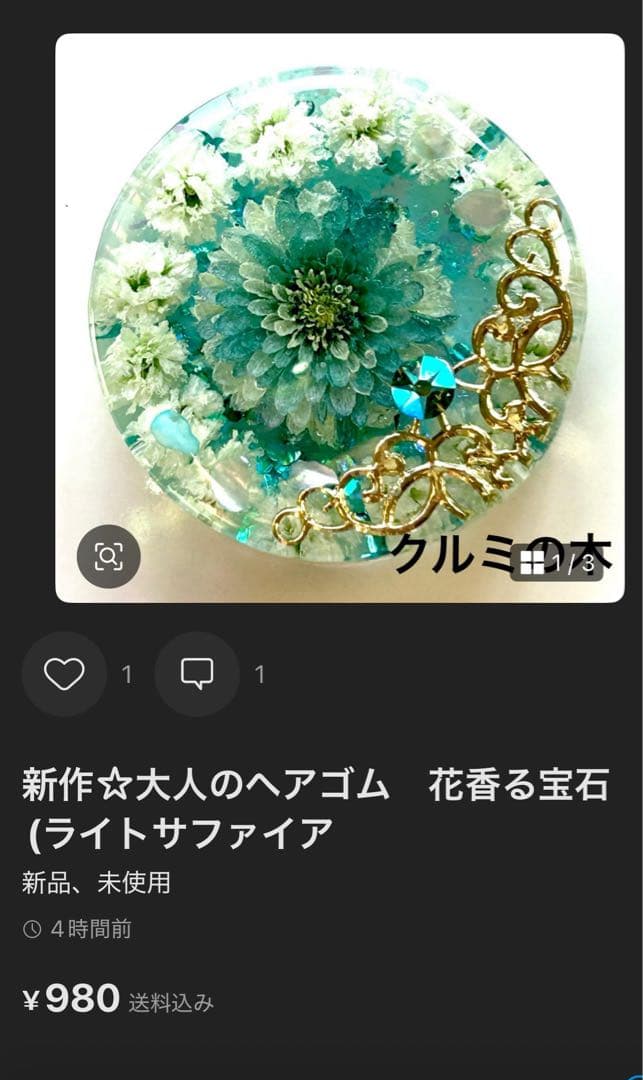View the product photo full screen
The width and height of the screenshot is (643, 1080).
[340, 300]
